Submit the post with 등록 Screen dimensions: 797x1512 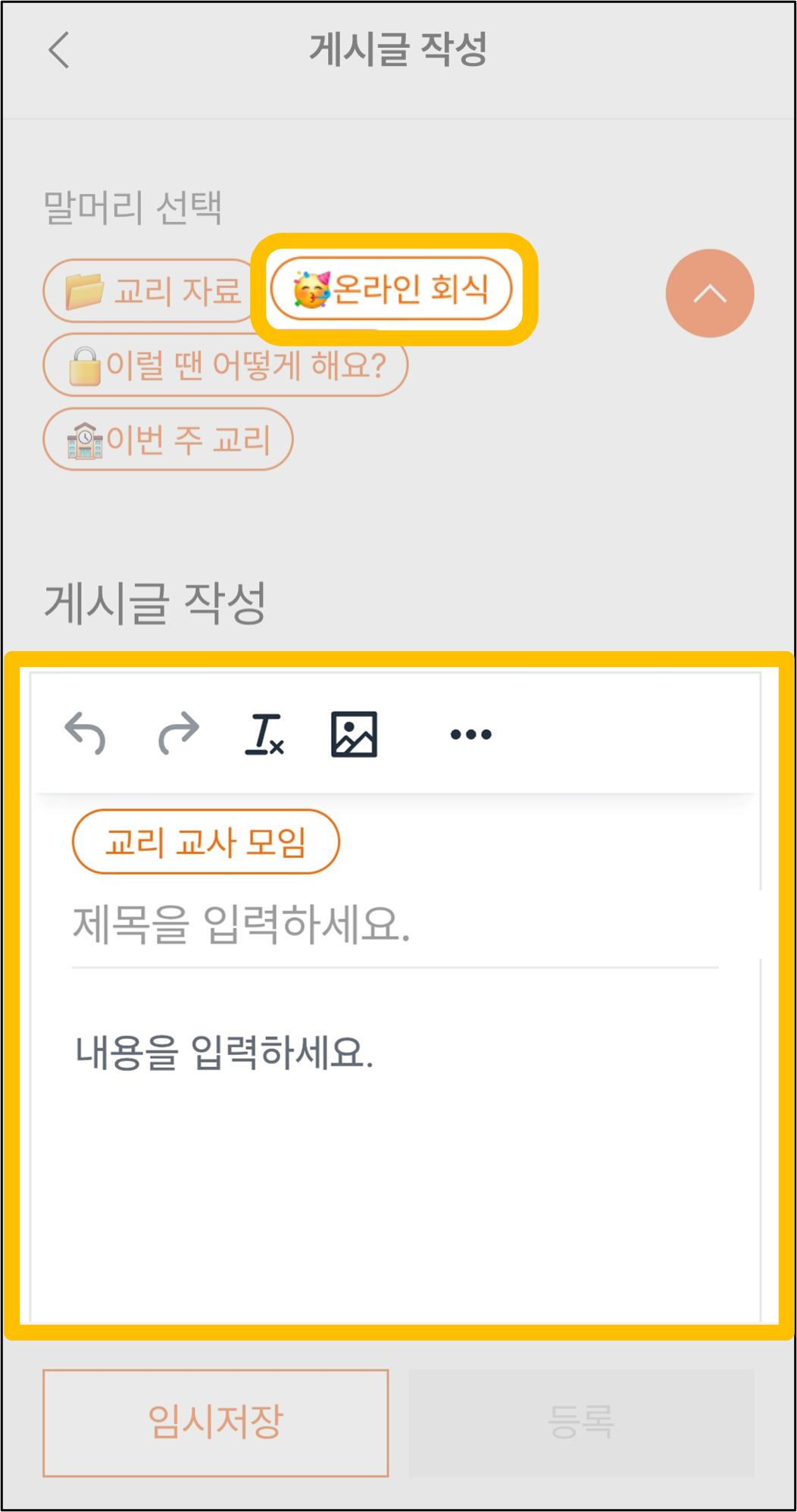pyautogui.click(x=581, y=1423)
